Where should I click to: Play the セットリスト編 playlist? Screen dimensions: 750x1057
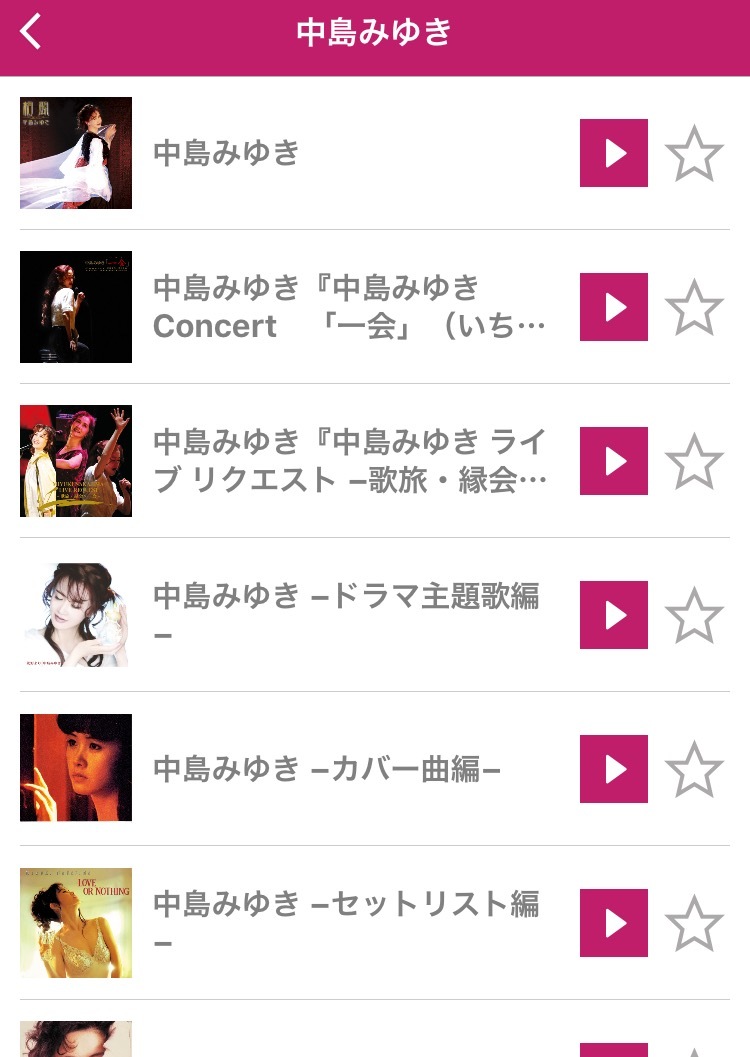click(x=613, y=923)
